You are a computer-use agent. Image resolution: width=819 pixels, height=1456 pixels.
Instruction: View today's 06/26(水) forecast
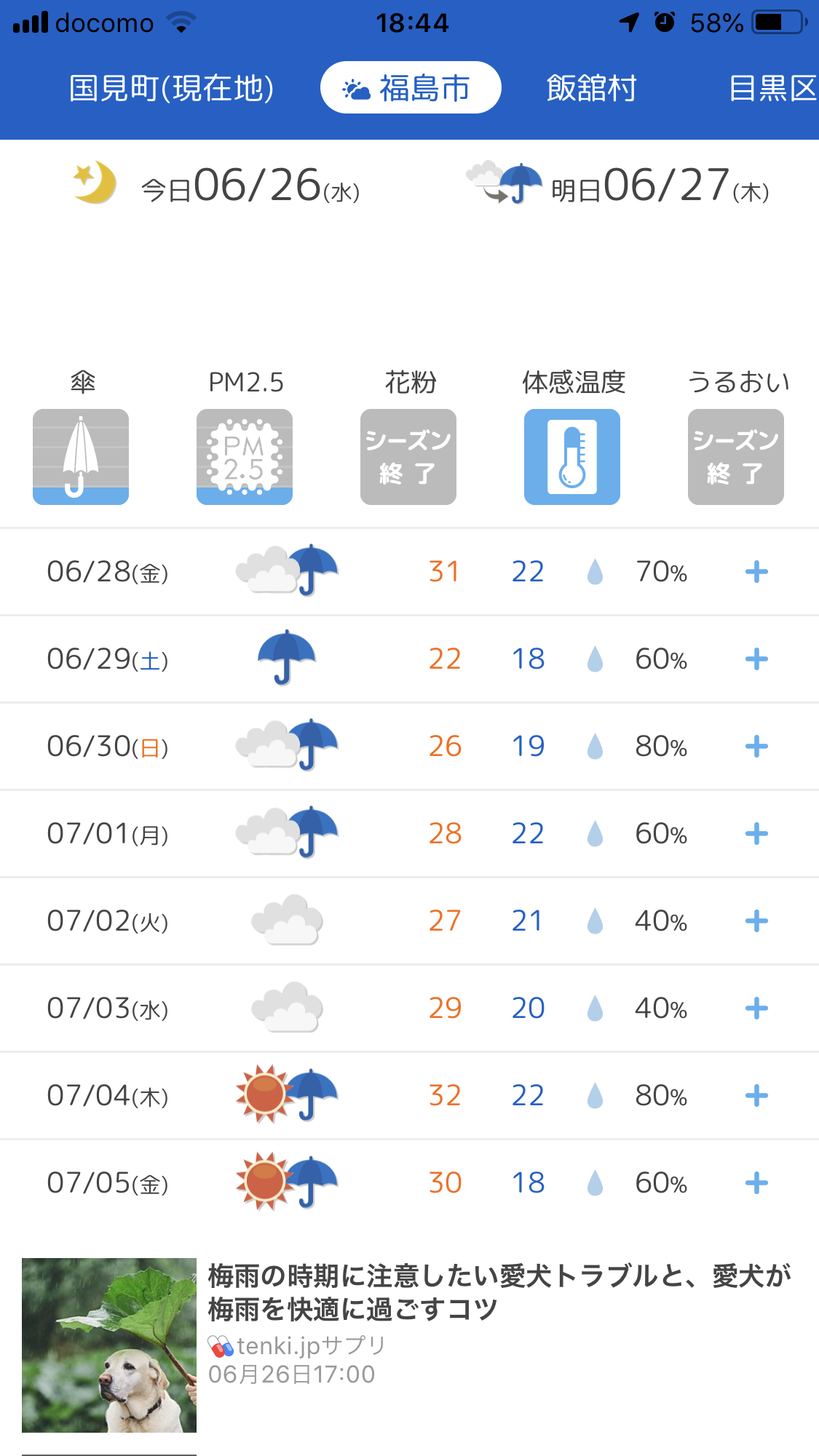pos(218,186)
